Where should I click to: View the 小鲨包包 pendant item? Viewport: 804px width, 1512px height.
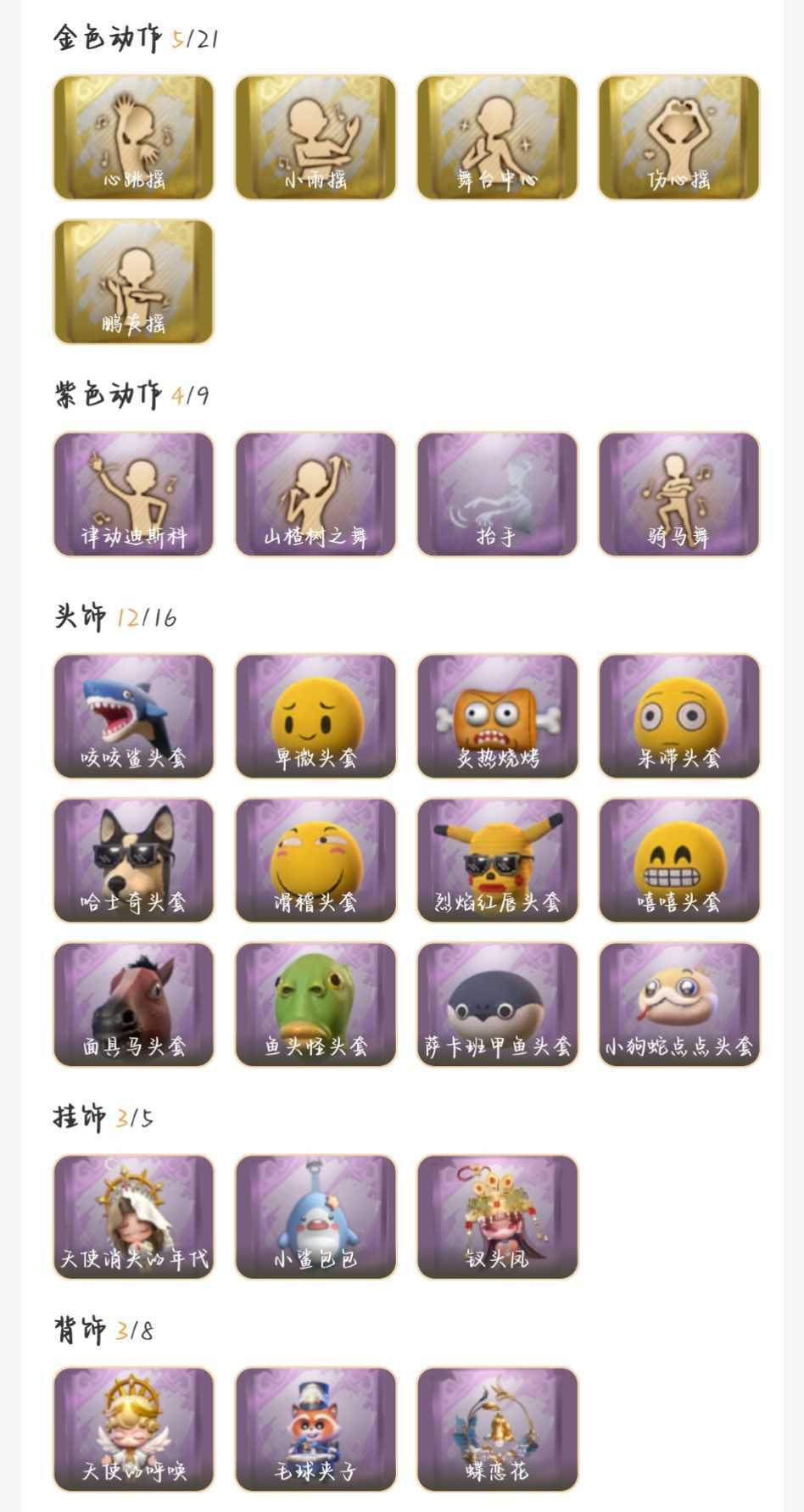(315, 1216)
